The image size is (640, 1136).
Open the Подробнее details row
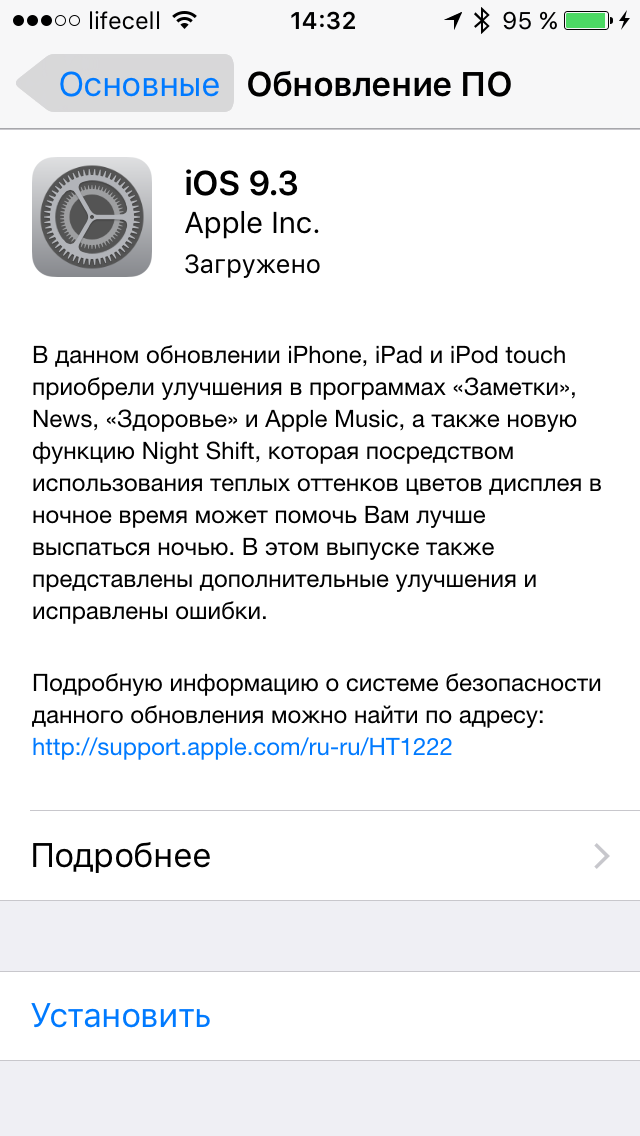(x=320, y=856)
